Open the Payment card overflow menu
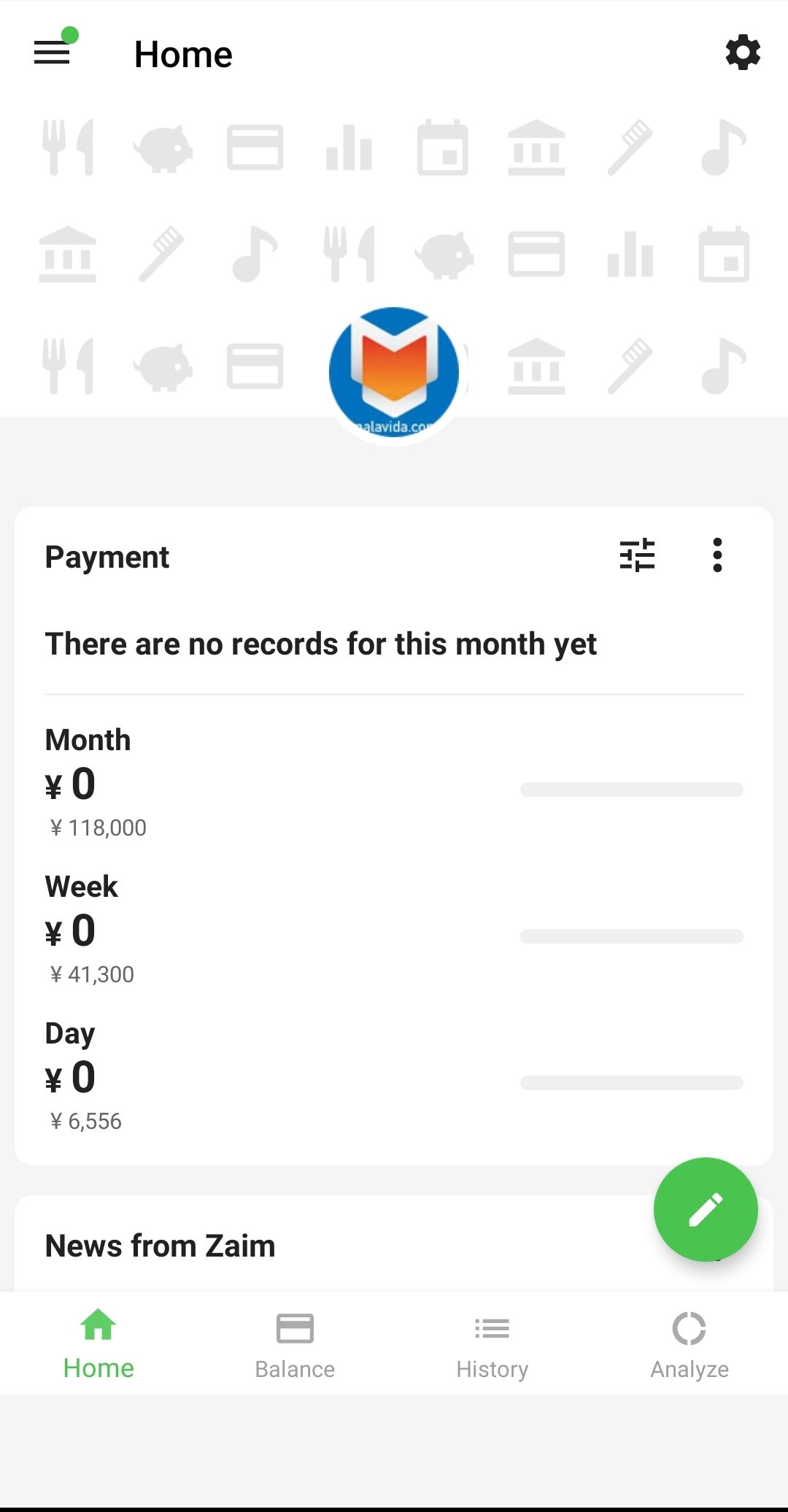This screenshot has width=788, height=1512. [717, 555]
